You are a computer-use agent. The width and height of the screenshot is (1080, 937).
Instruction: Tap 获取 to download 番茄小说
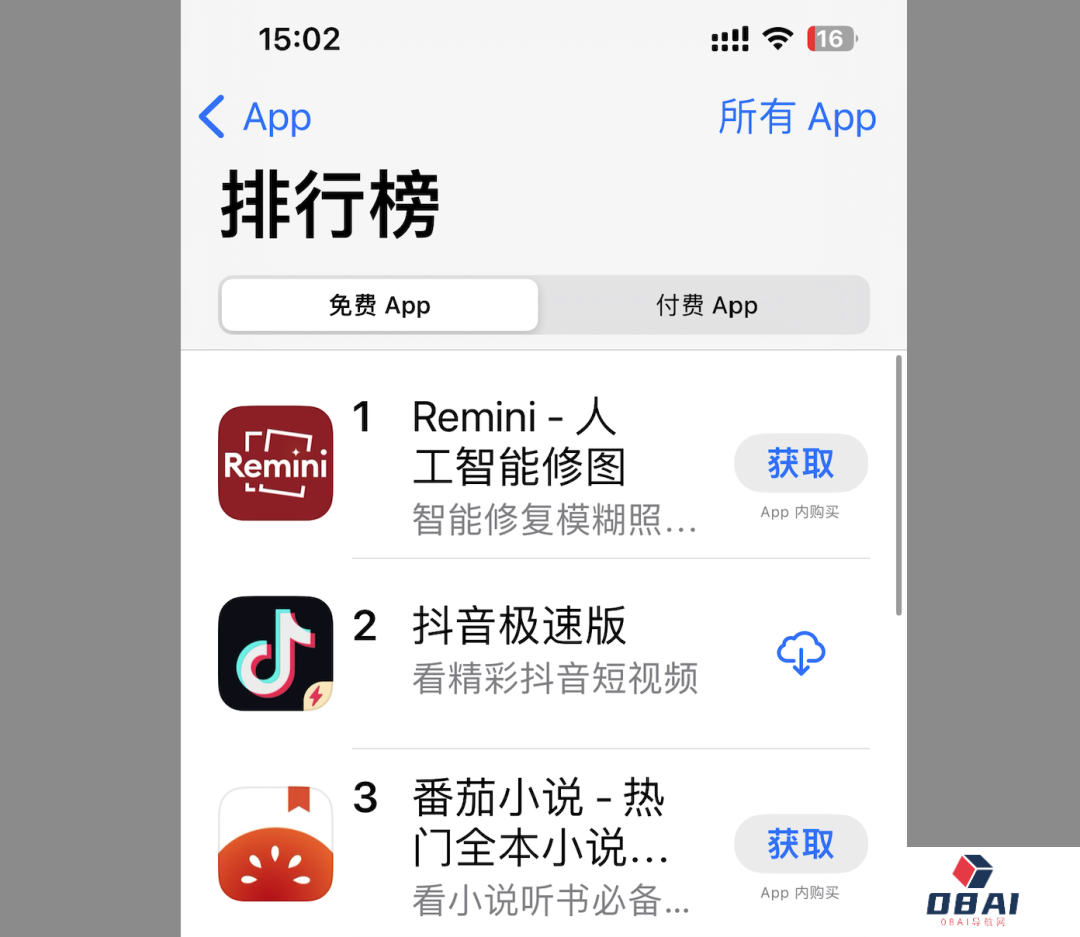800,845
